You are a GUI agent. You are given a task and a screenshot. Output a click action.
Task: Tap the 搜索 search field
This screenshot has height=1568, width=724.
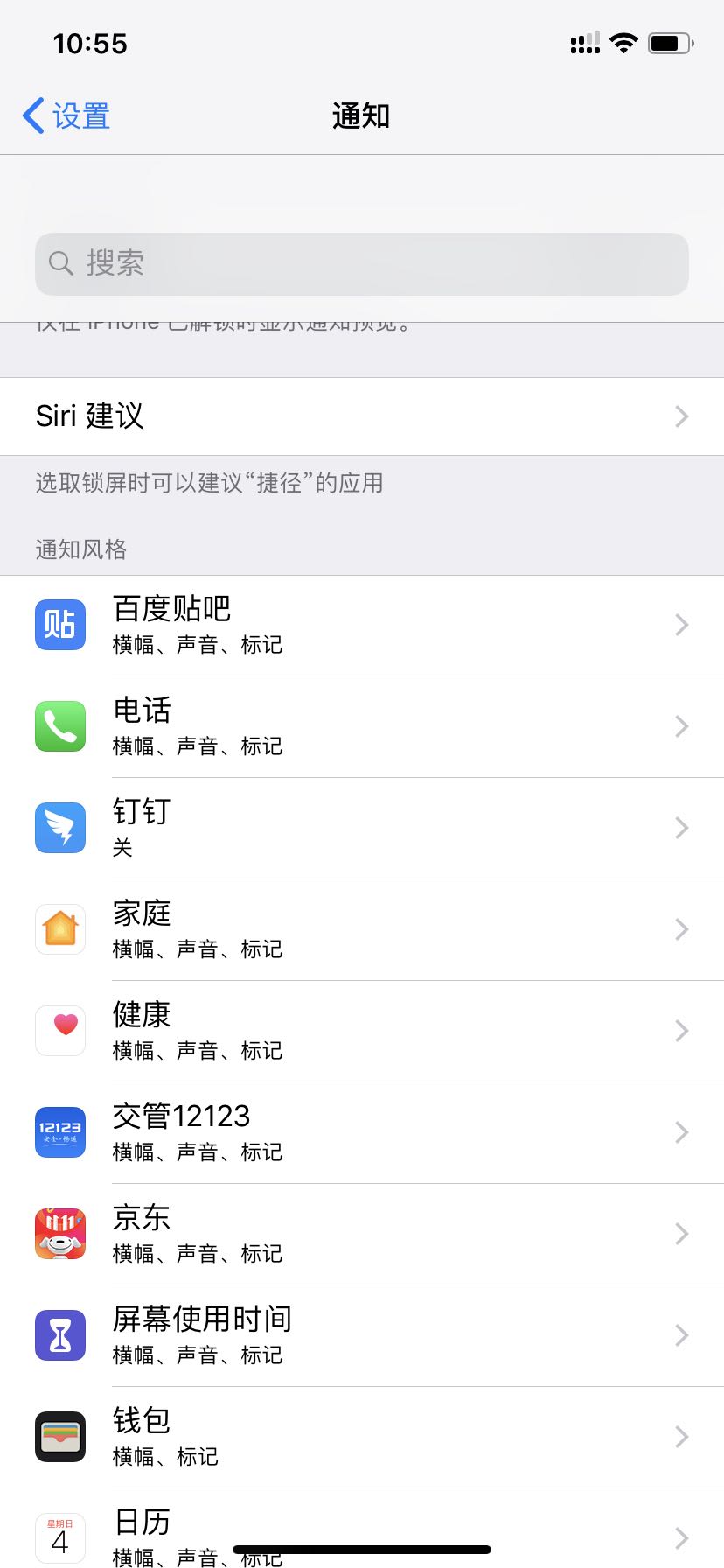(x=362, y=263)
